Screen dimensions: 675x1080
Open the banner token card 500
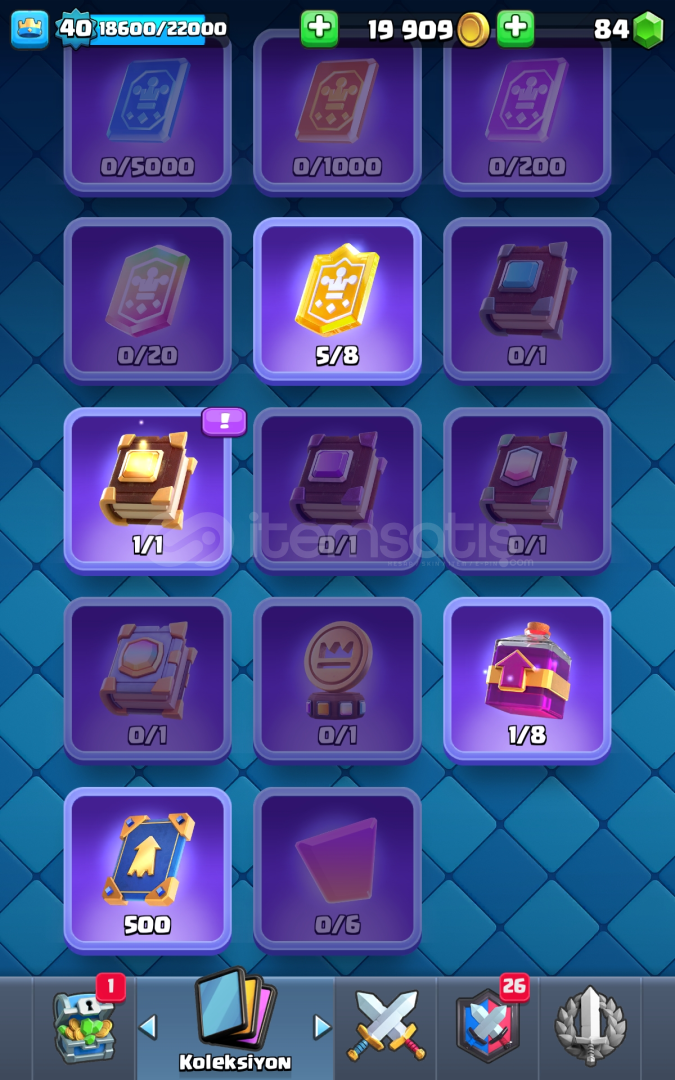coord(148,868)
